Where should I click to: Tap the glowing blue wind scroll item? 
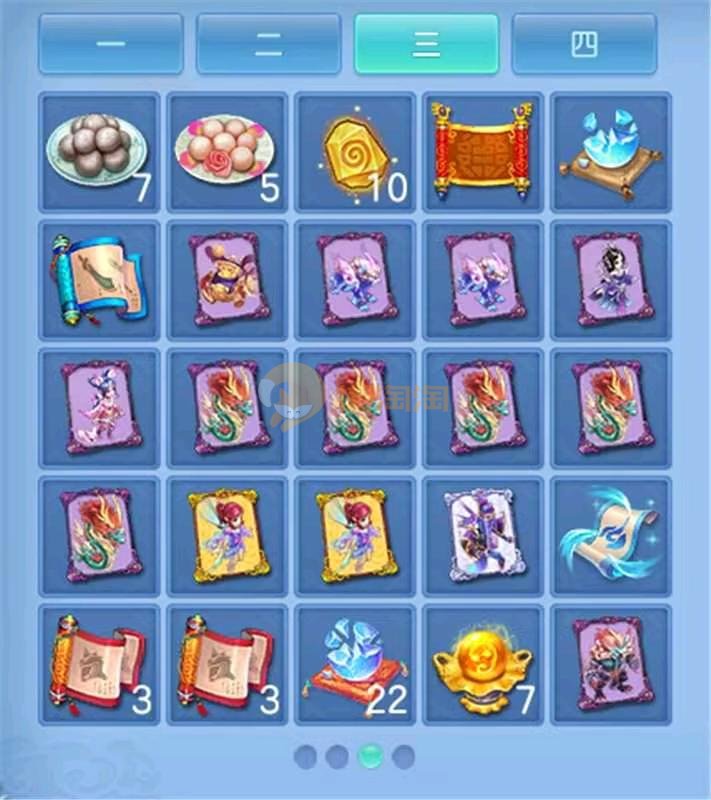(611, 536)
